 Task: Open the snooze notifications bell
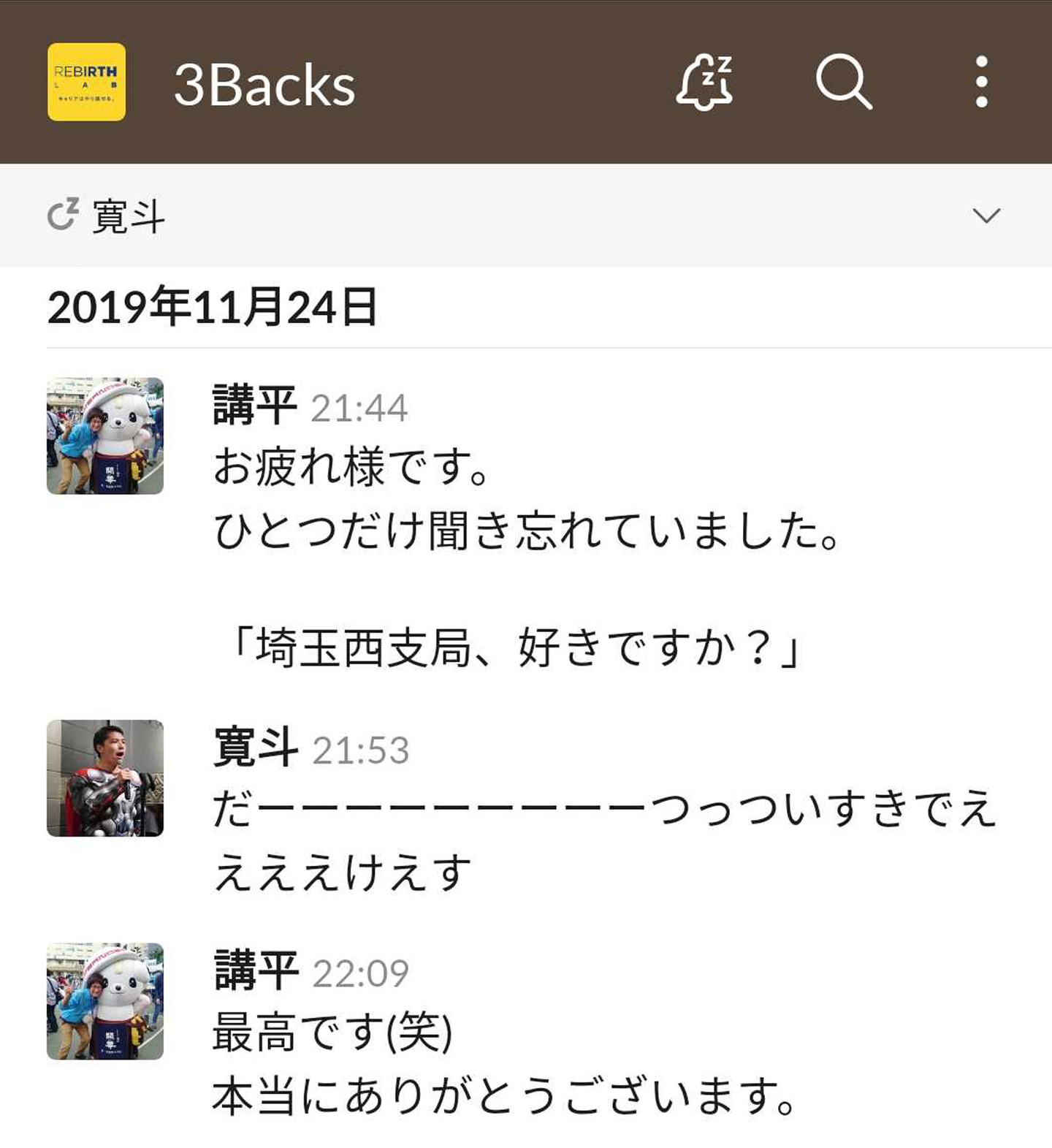704,82
